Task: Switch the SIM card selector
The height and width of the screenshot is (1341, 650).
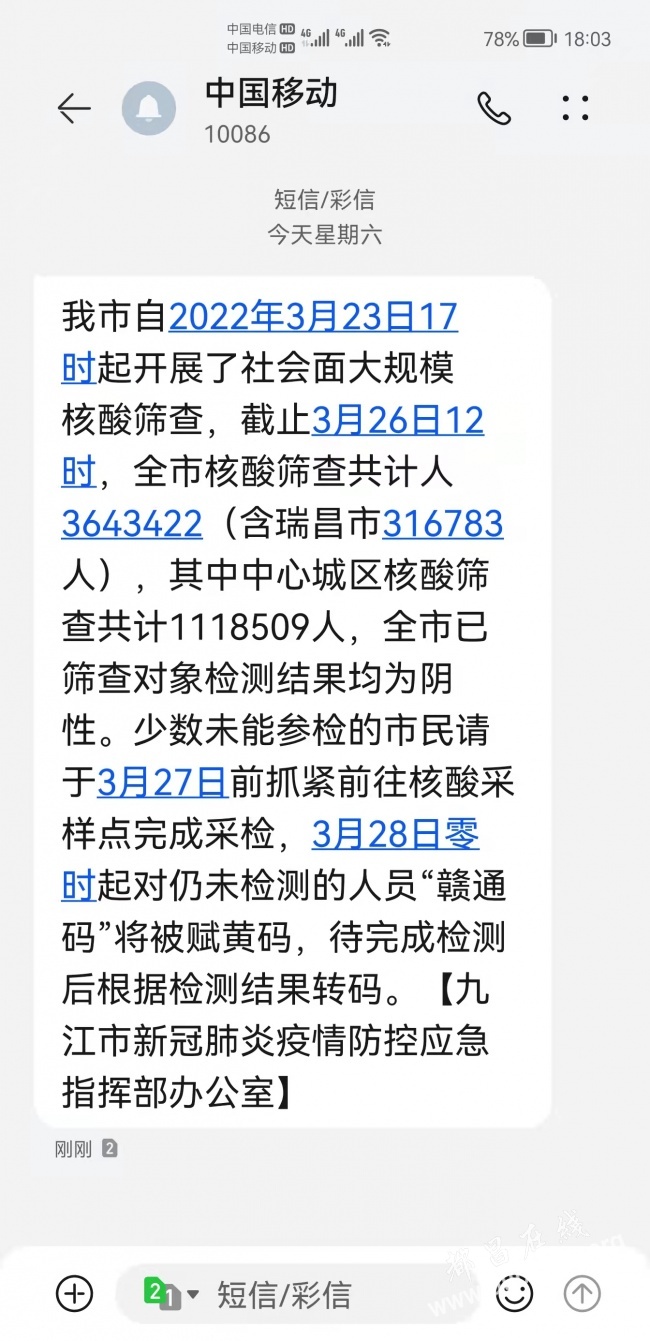Action: click(171, 1294)
